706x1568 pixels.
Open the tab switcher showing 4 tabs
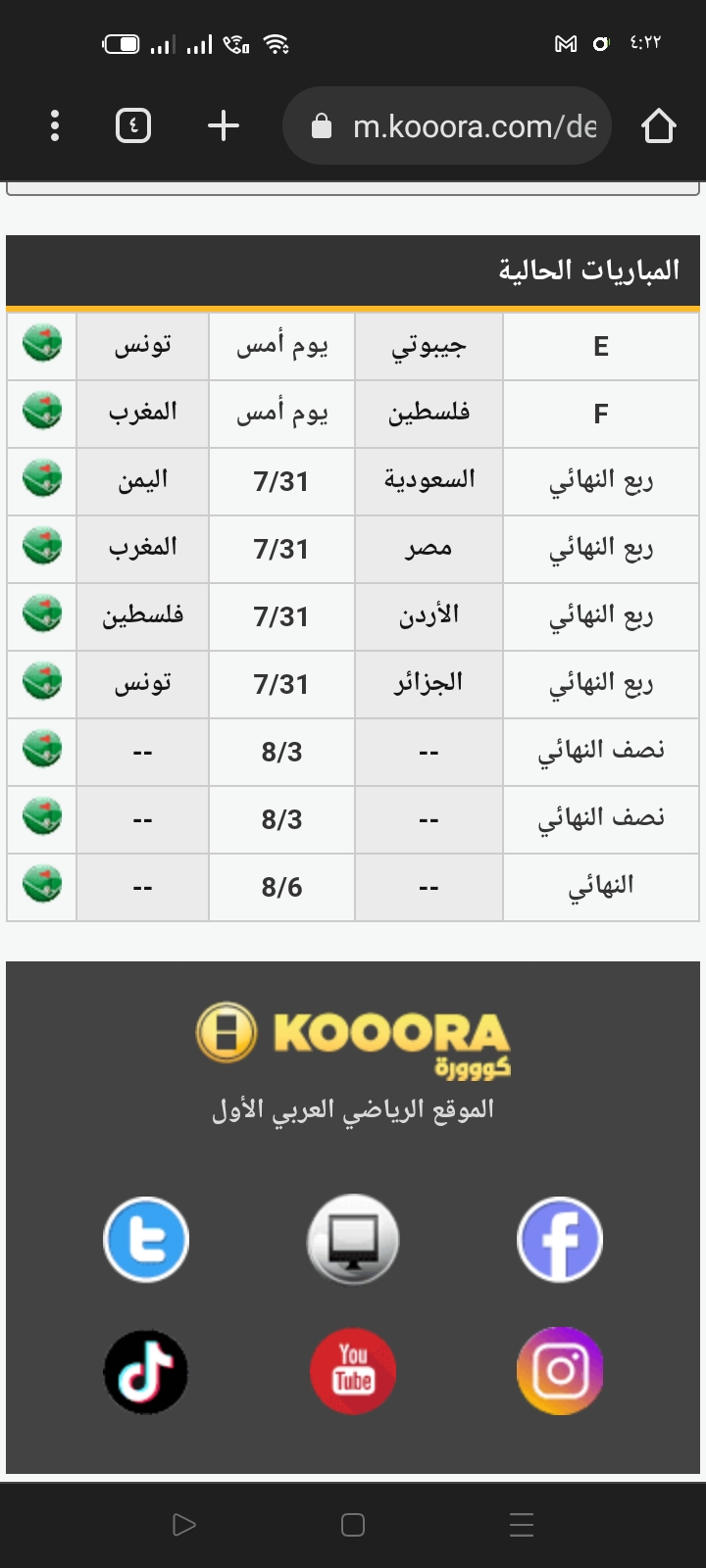point(133,125)
